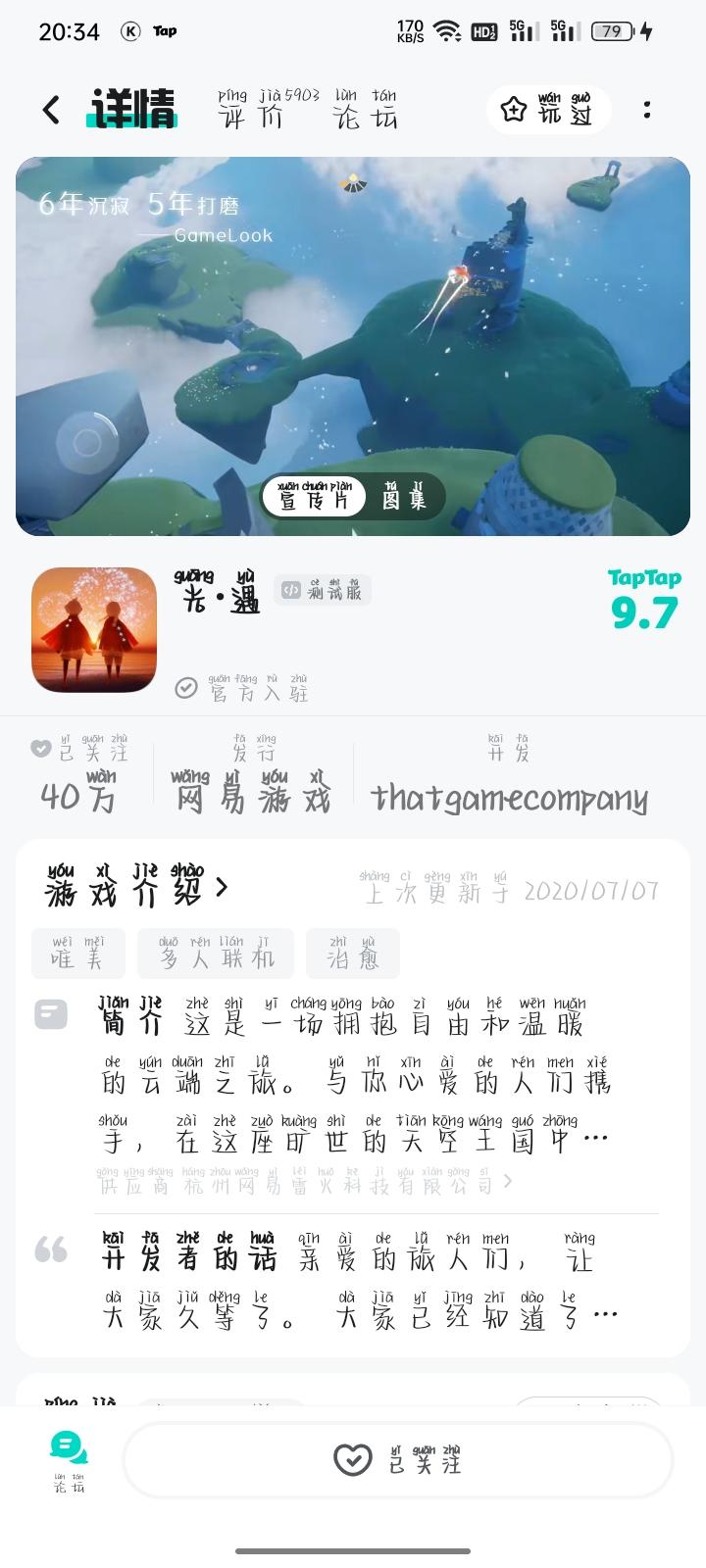Open supplier details via the 供应商 chevron
The image size is (706, 1568).
(508, 1182)
